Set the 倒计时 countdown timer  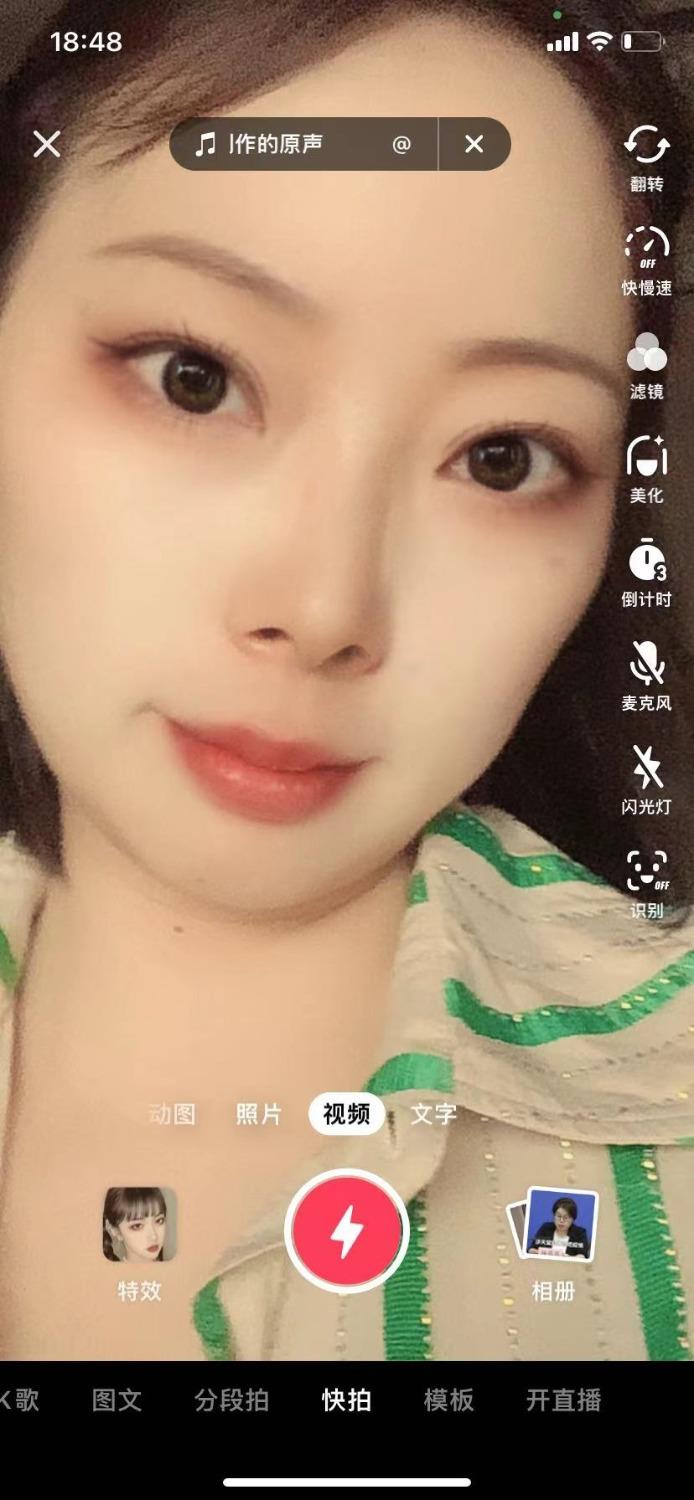pos(646,571)
